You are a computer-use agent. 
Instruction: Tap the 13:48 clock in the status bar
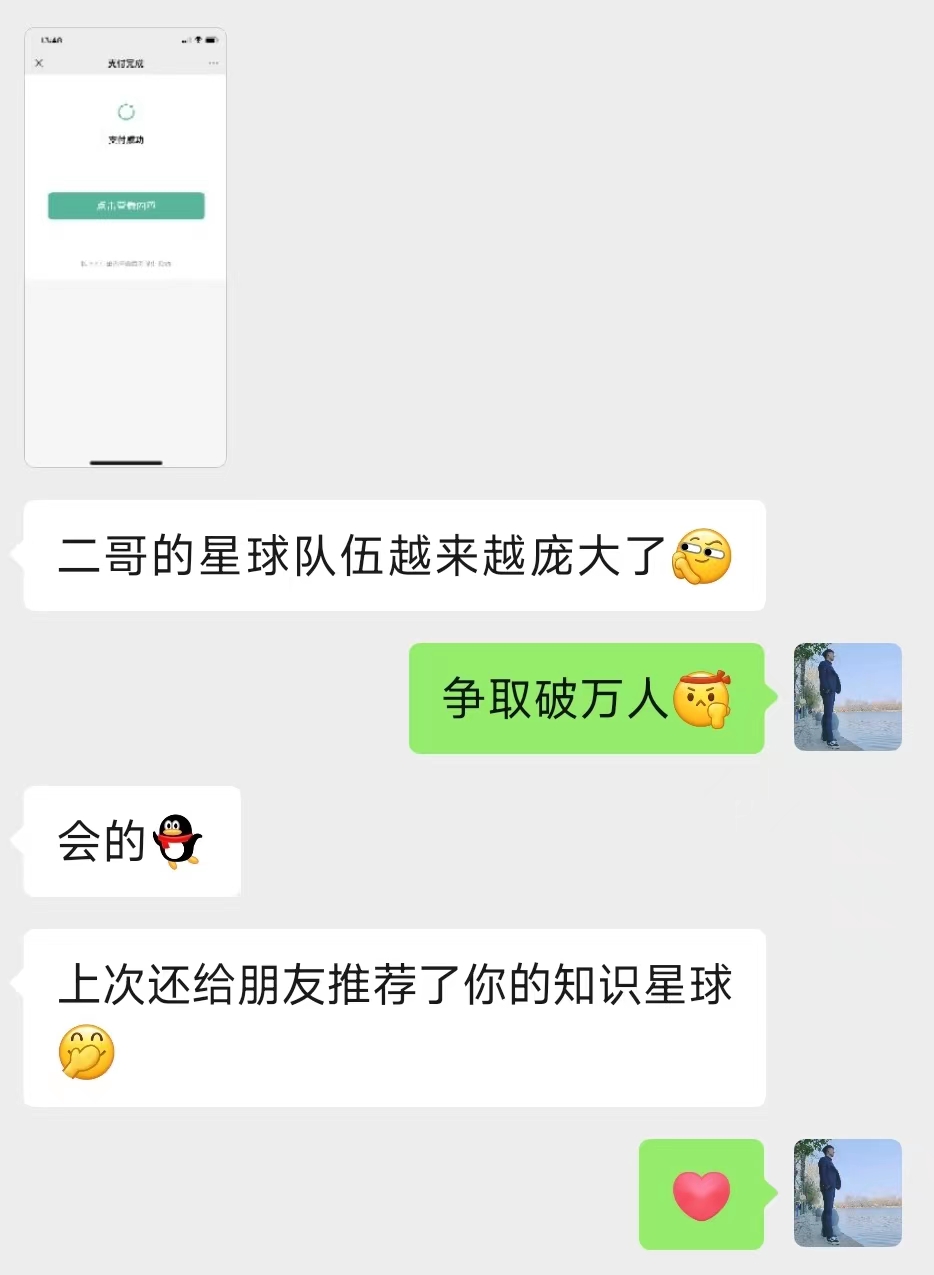click(50, 39)
